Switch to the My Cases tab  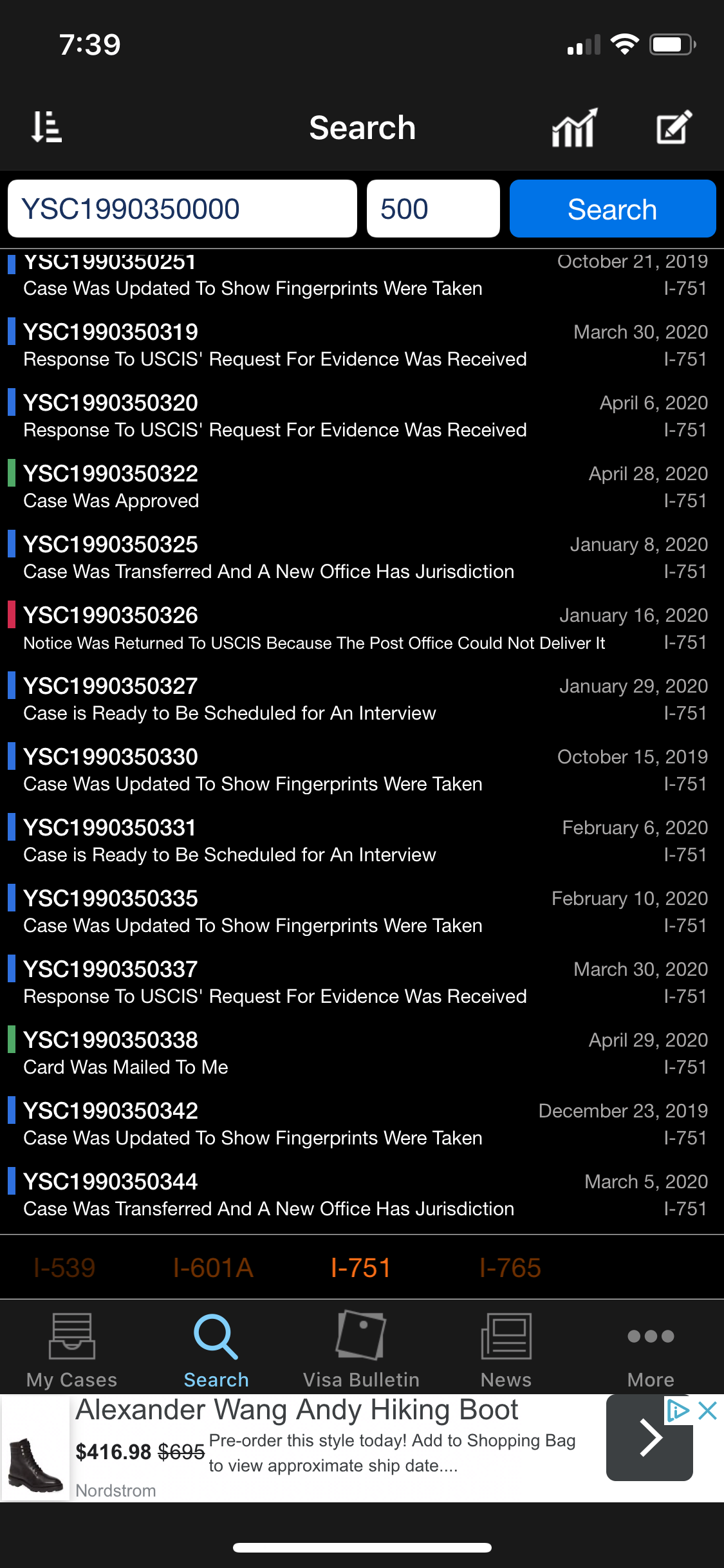click(x=72, y=1349)
